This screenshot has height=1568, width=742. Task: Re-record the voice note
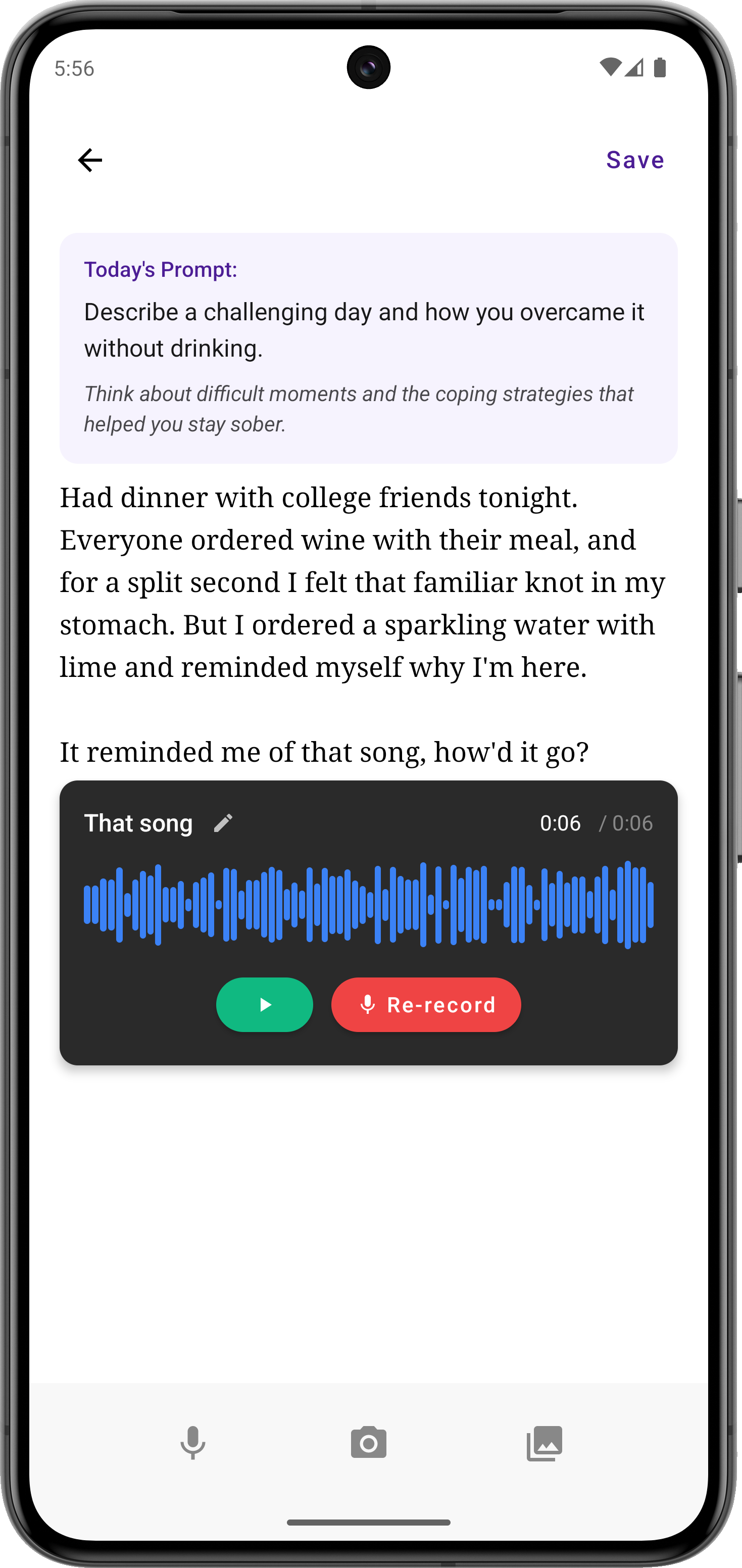[x=426, y=1004]
